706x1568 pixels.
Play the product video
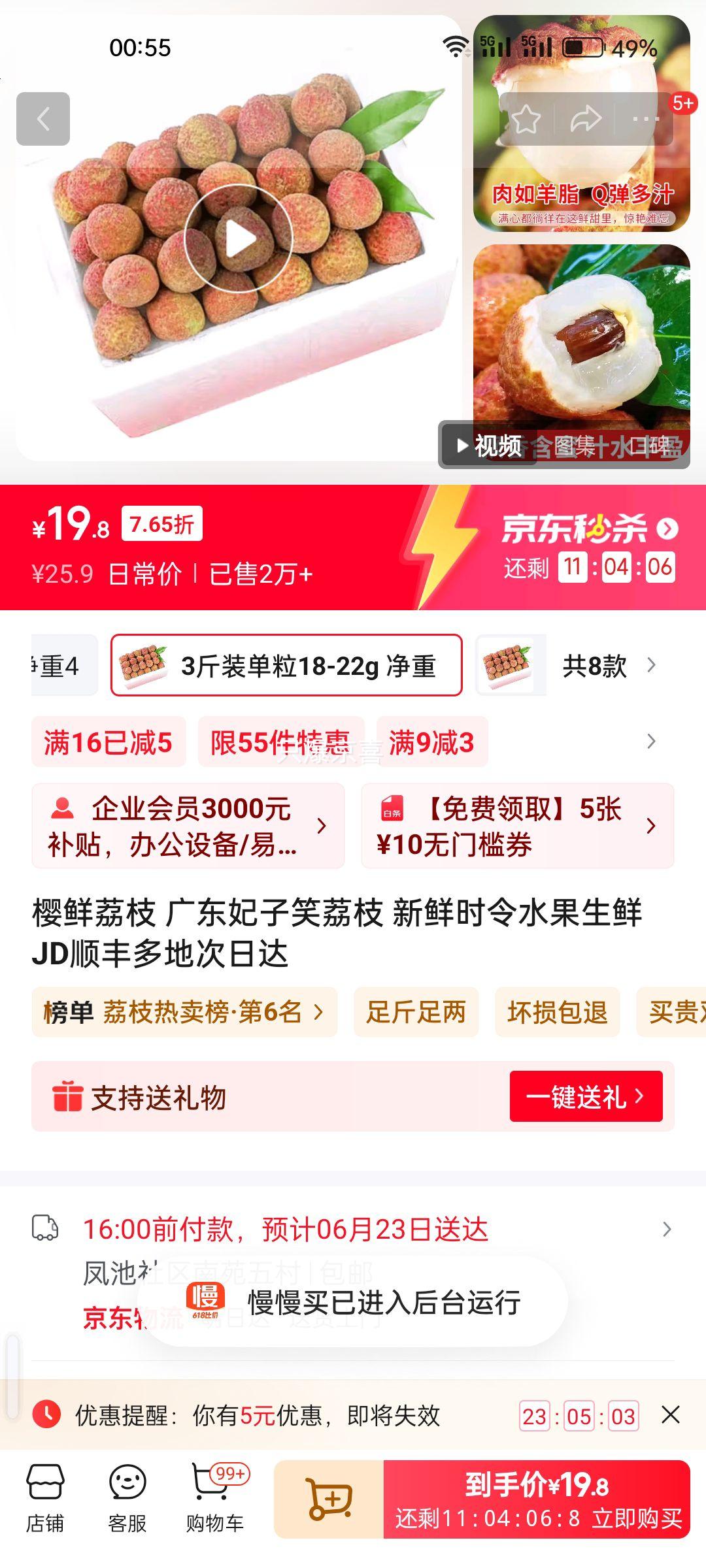(239, 239)
